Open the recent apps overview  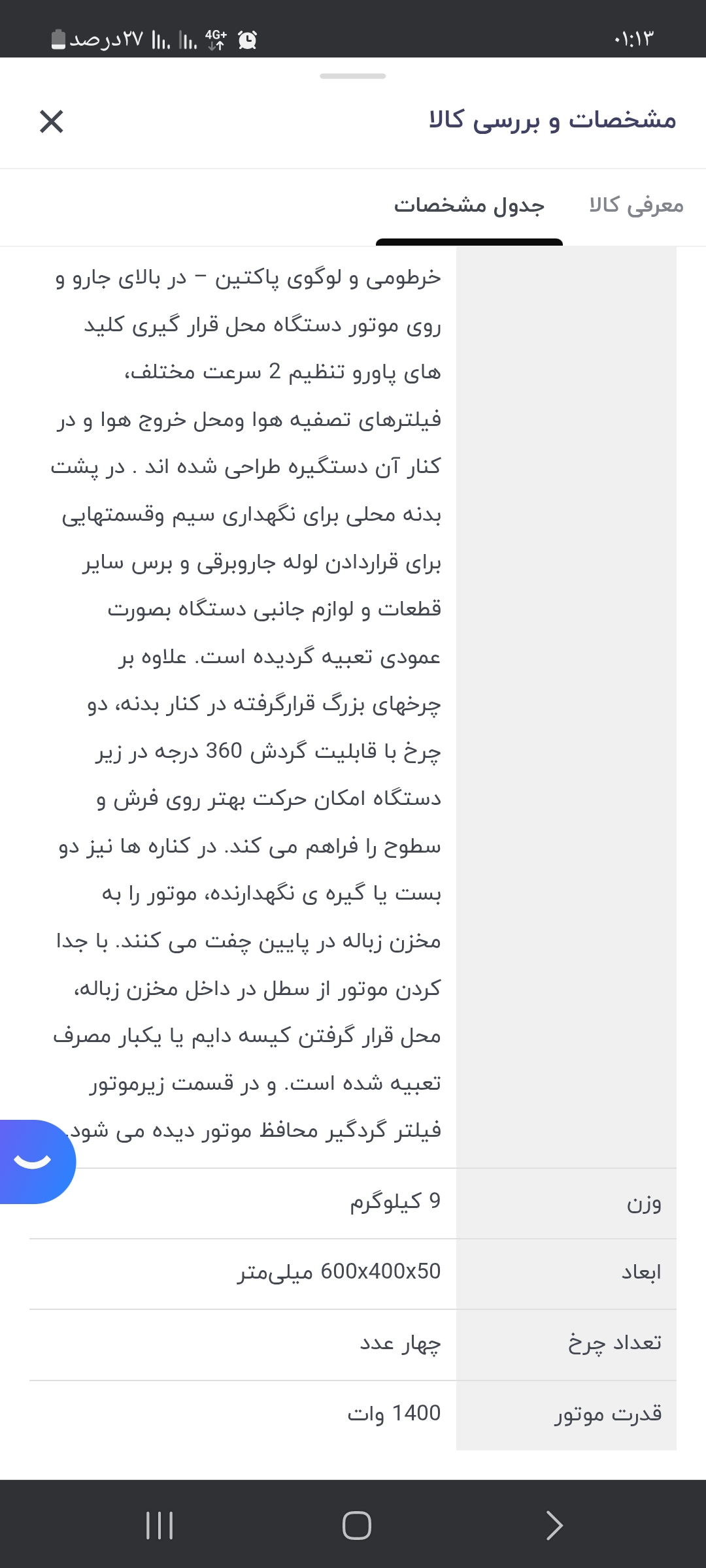(160, 1526)
